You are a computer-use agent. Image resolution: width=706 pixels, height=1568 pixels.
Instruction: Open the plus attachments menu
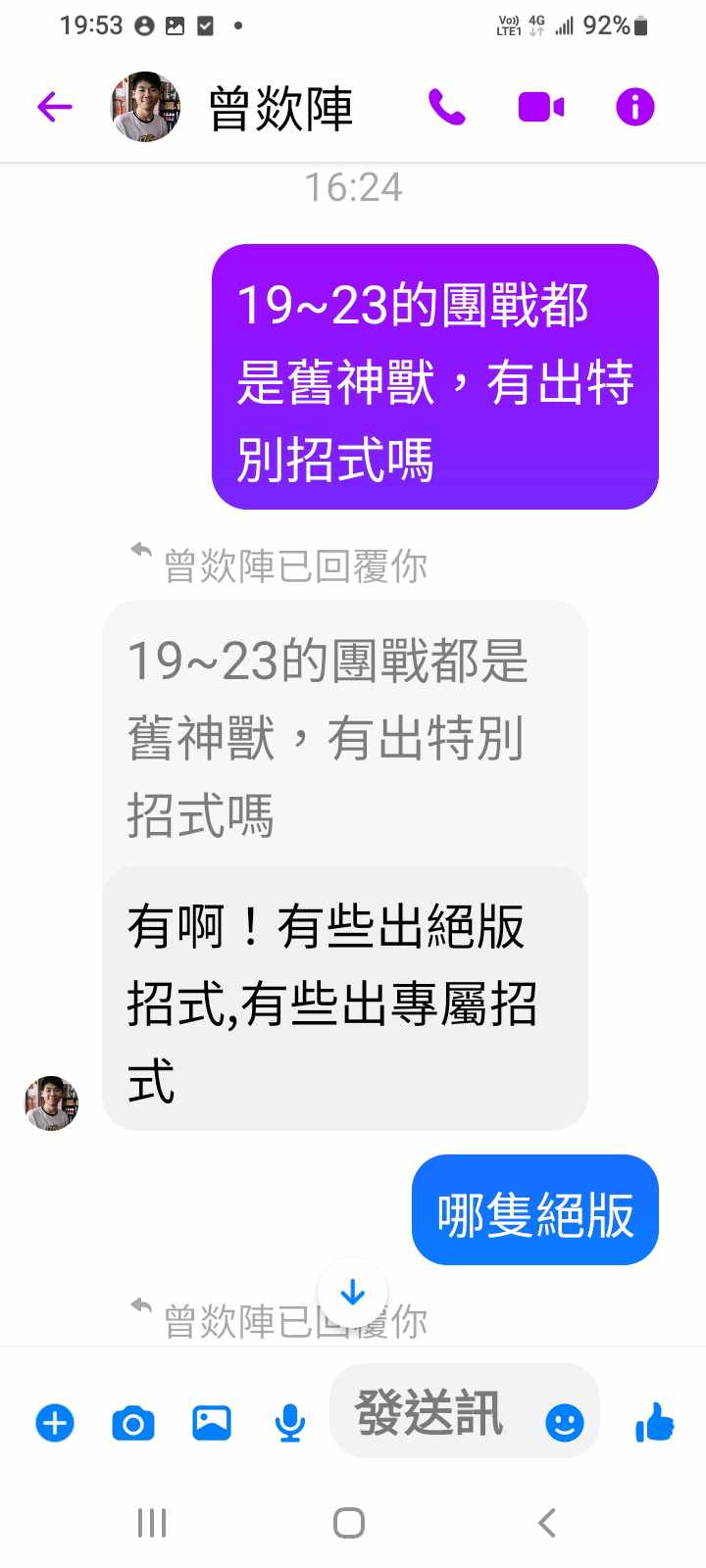(x=55, y=1422)
